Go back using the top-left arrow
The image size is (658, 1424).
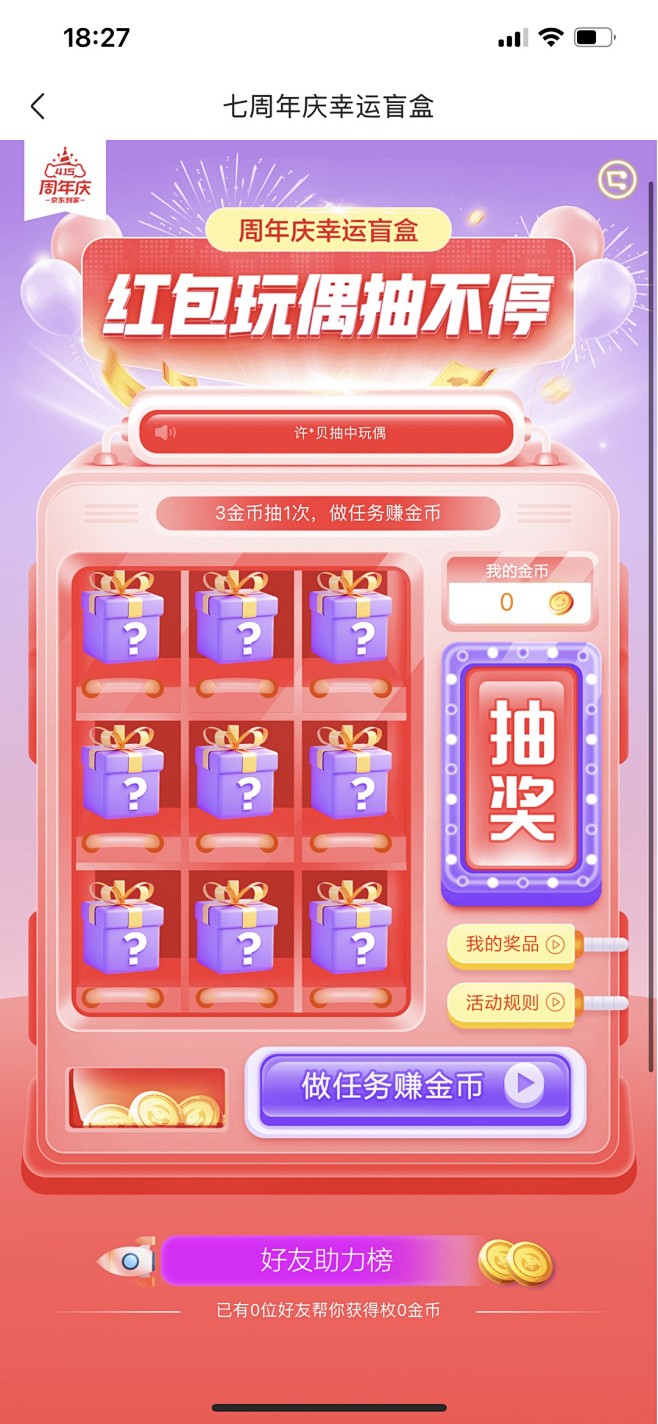[x=38, y=107]
